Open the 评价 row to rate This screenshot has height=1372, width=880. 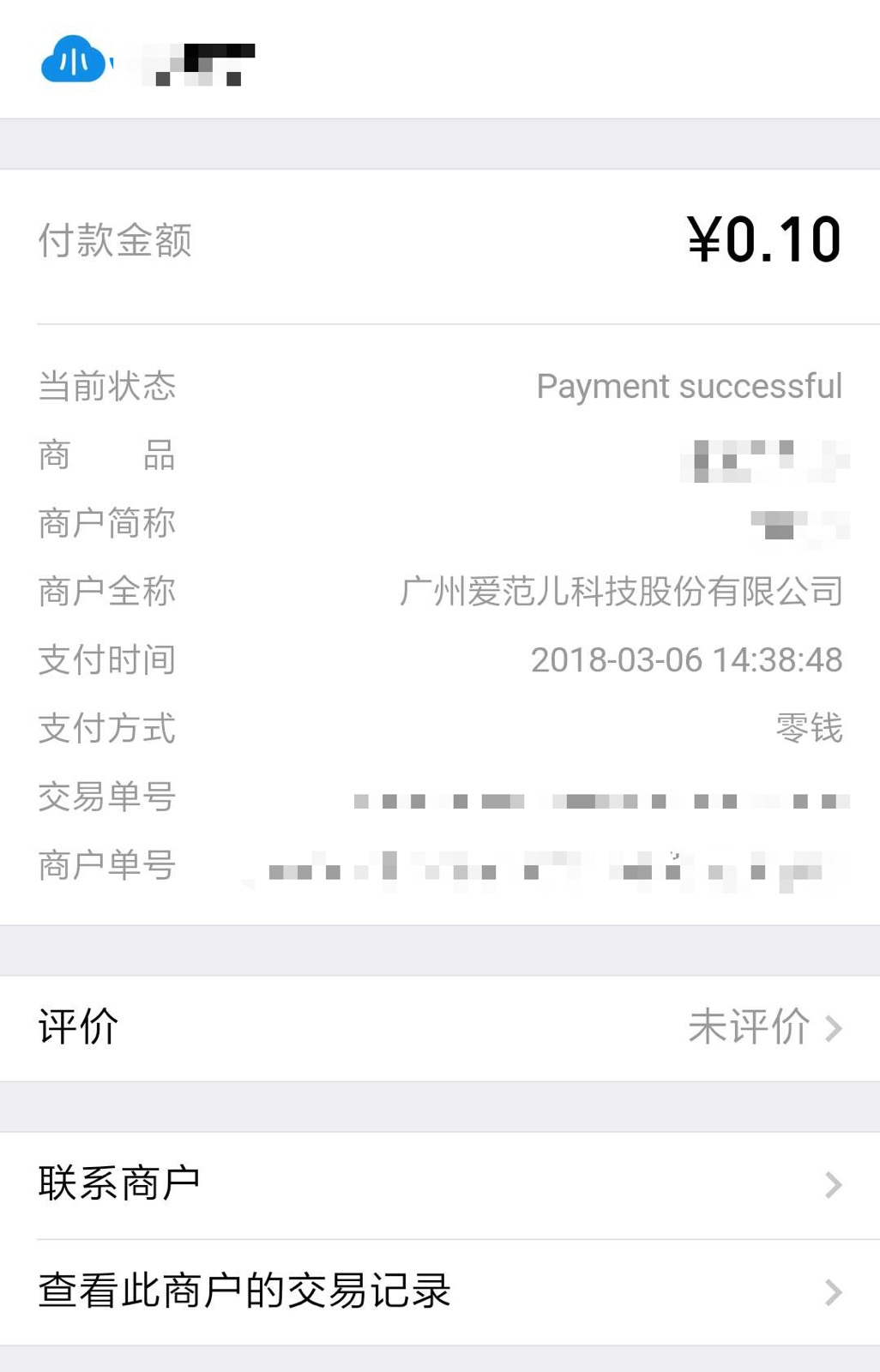[440, 1027]
